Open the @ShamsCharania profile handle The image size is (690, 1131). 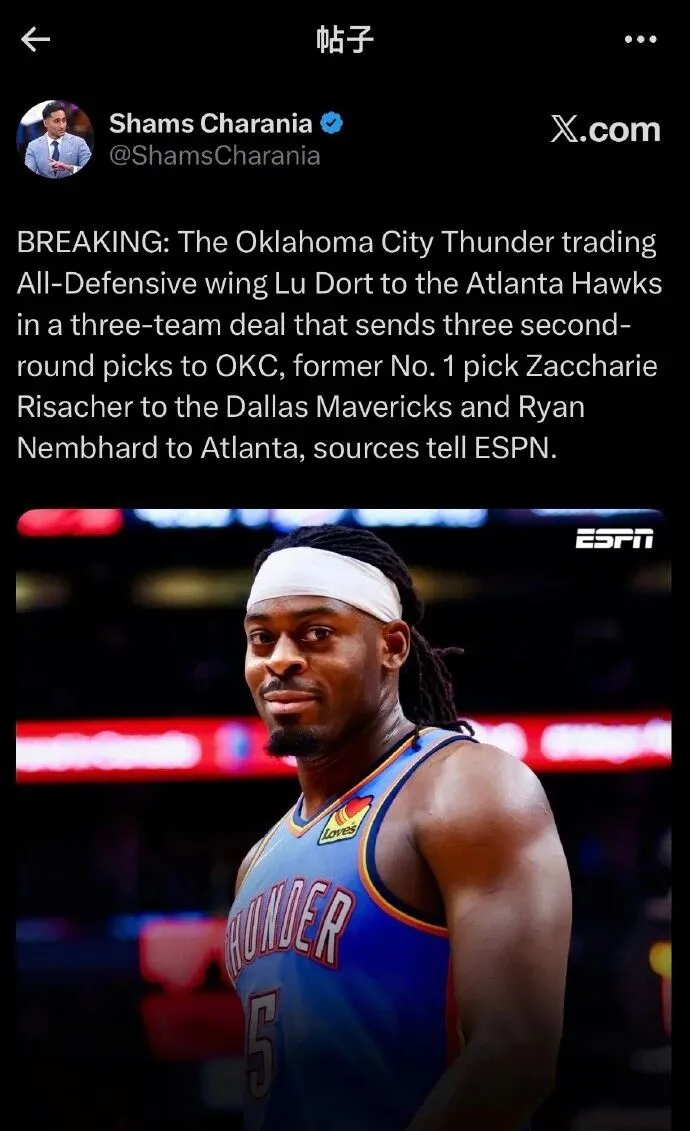pos(214,156)
